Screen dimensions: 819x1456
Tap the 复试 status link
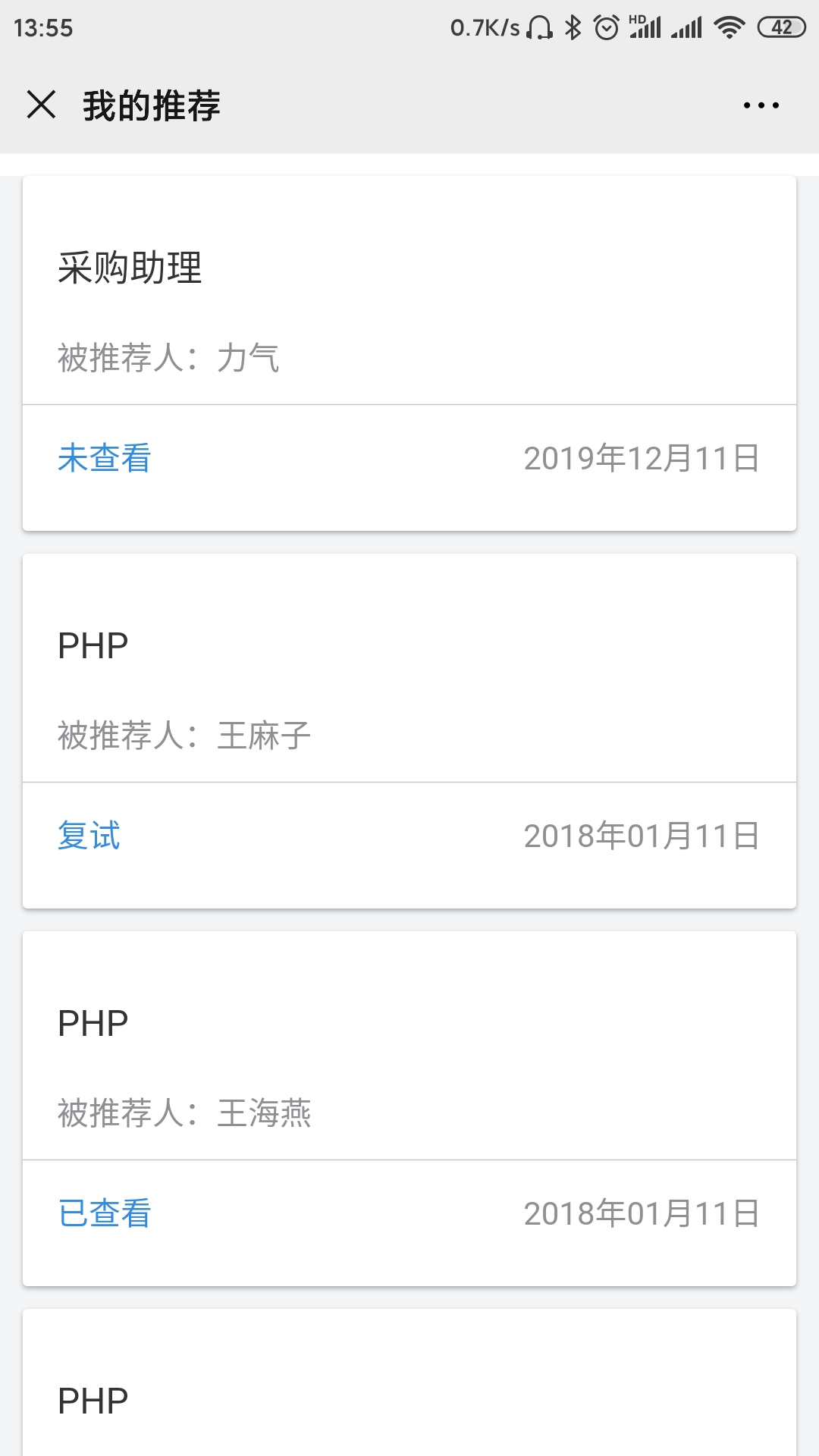click(x=89, y=836)
